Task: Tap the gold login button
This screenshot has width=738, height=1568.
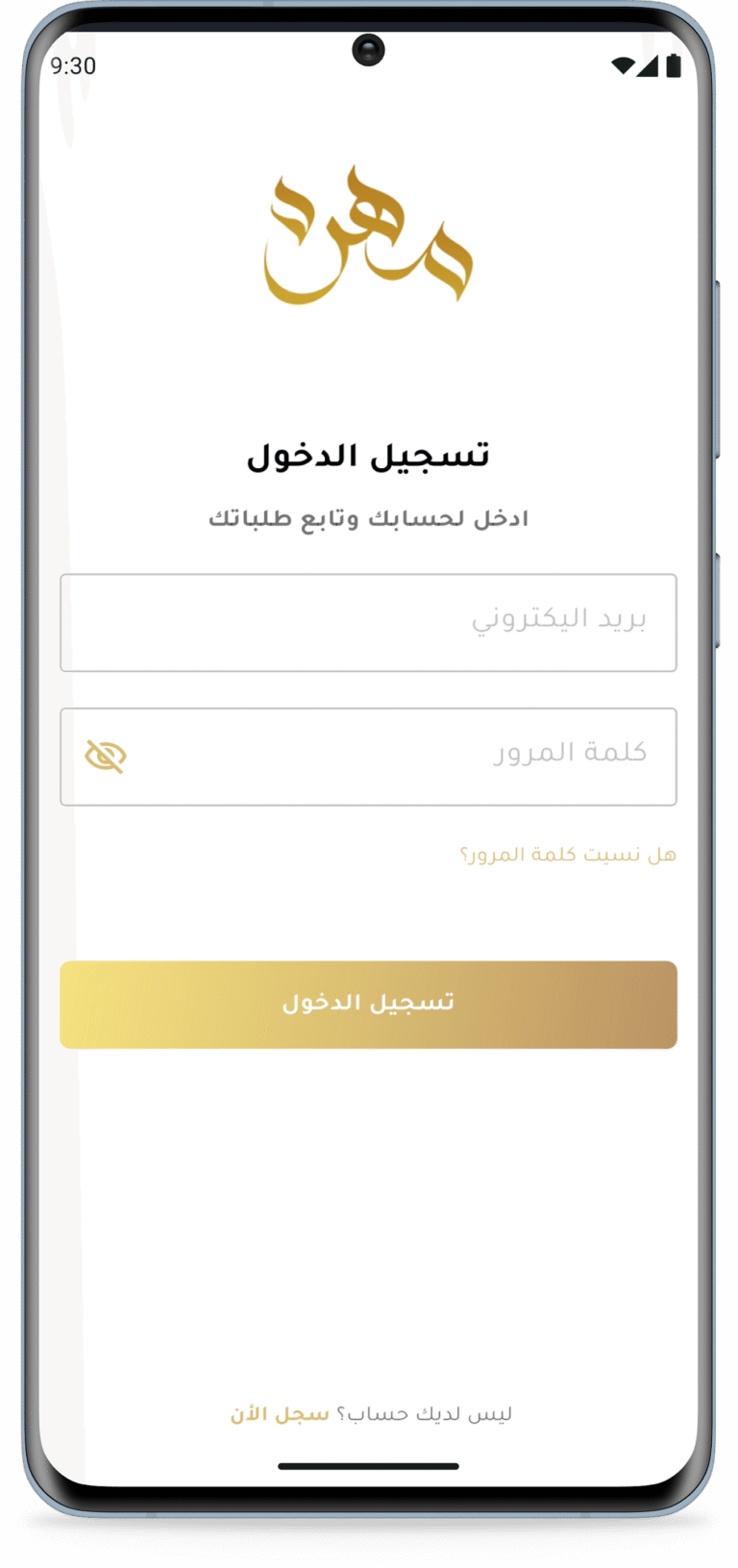Action: (368, 1004)
